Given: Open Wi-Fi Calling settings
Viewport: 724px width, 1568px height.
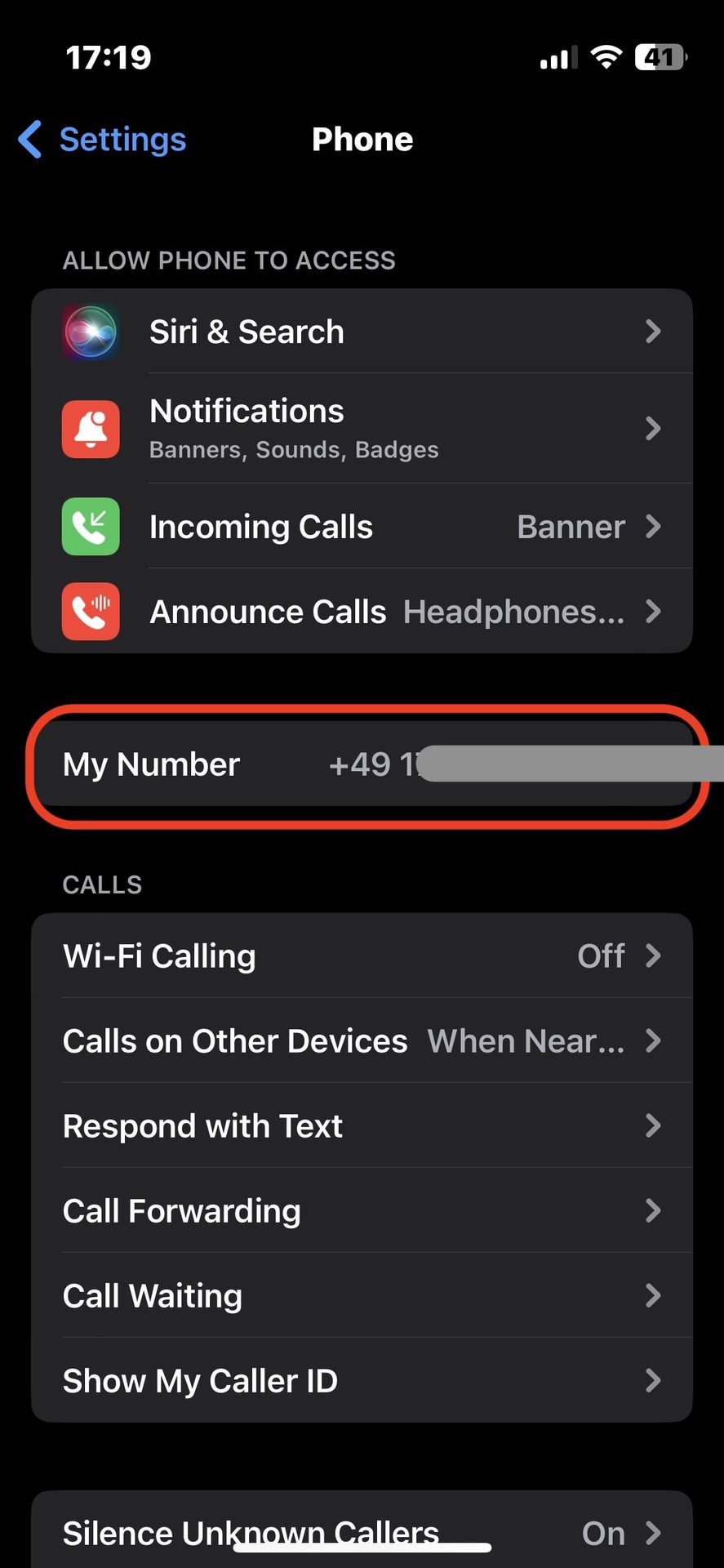Looking at the screenshot, I should point(362,956).
